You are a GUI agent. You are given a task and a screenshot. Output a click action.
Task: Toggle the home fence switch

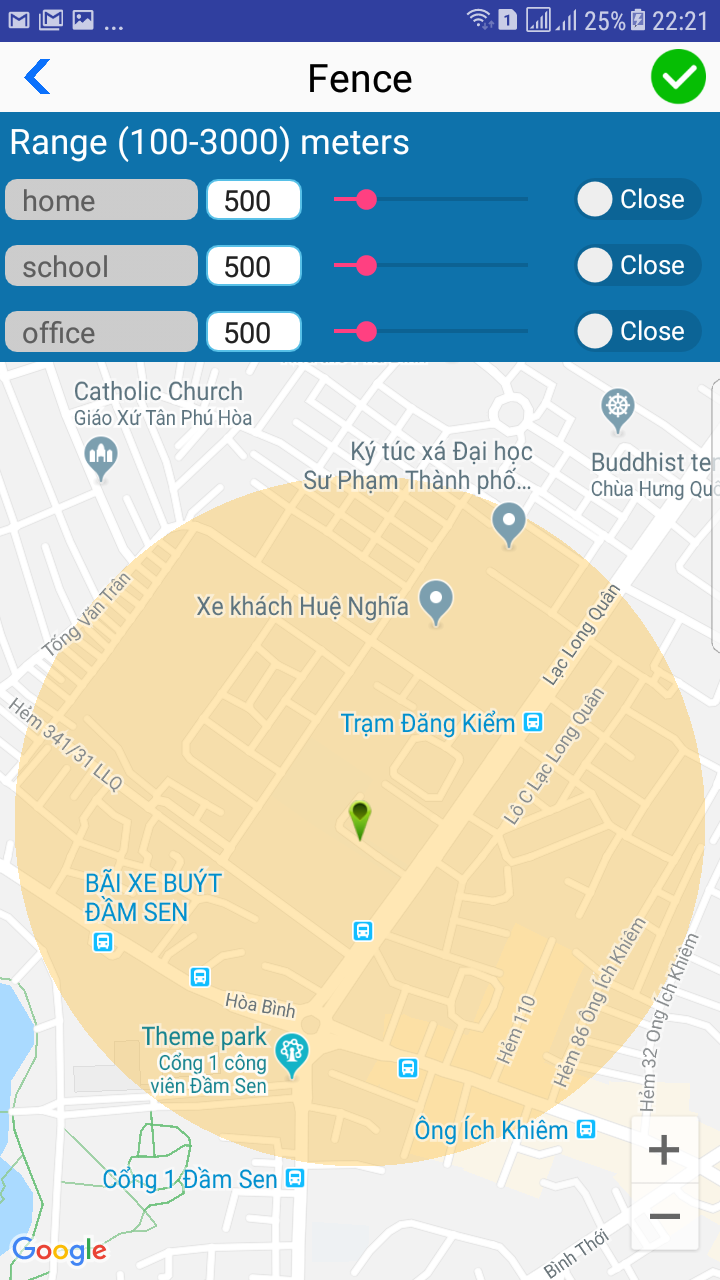coord(637,199)
